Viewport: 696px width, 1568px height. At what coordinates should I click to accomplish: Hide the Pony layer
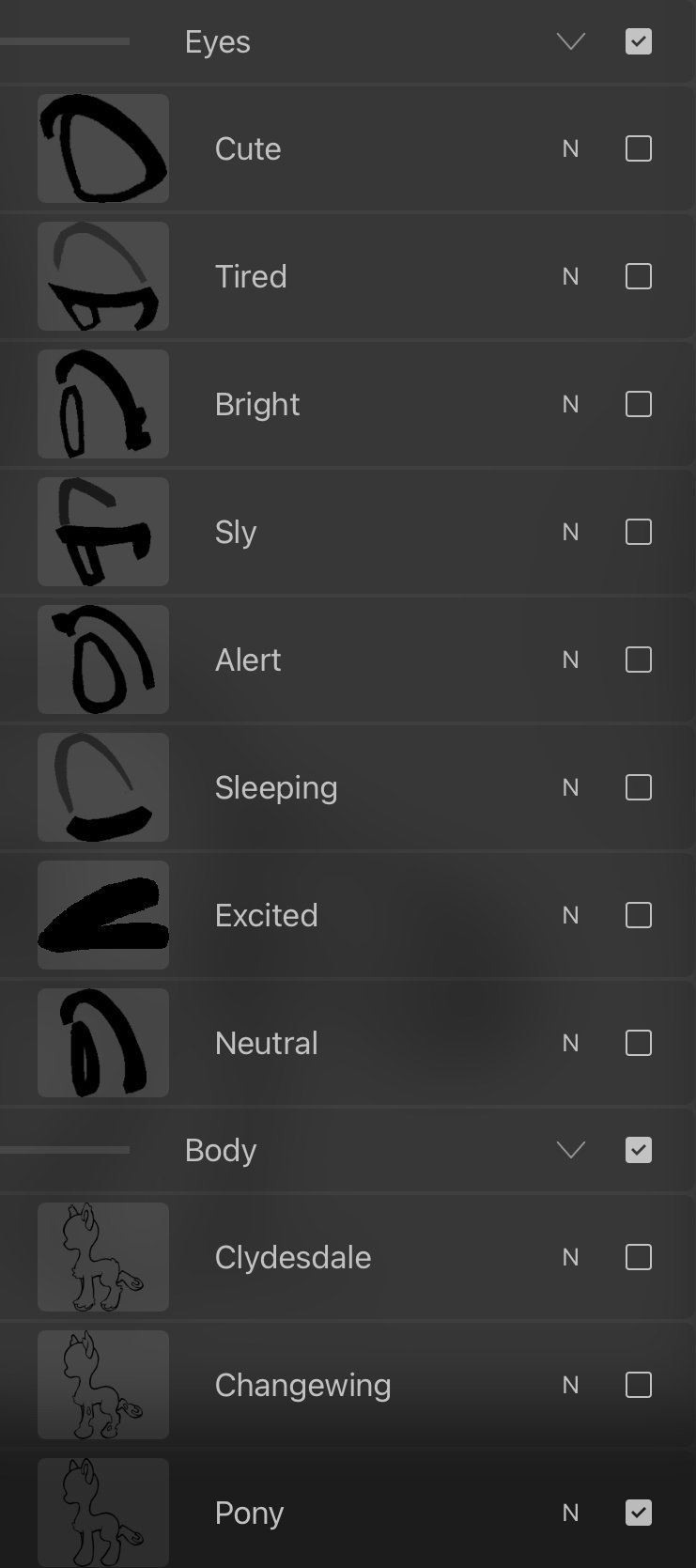tap(639, 1513)
